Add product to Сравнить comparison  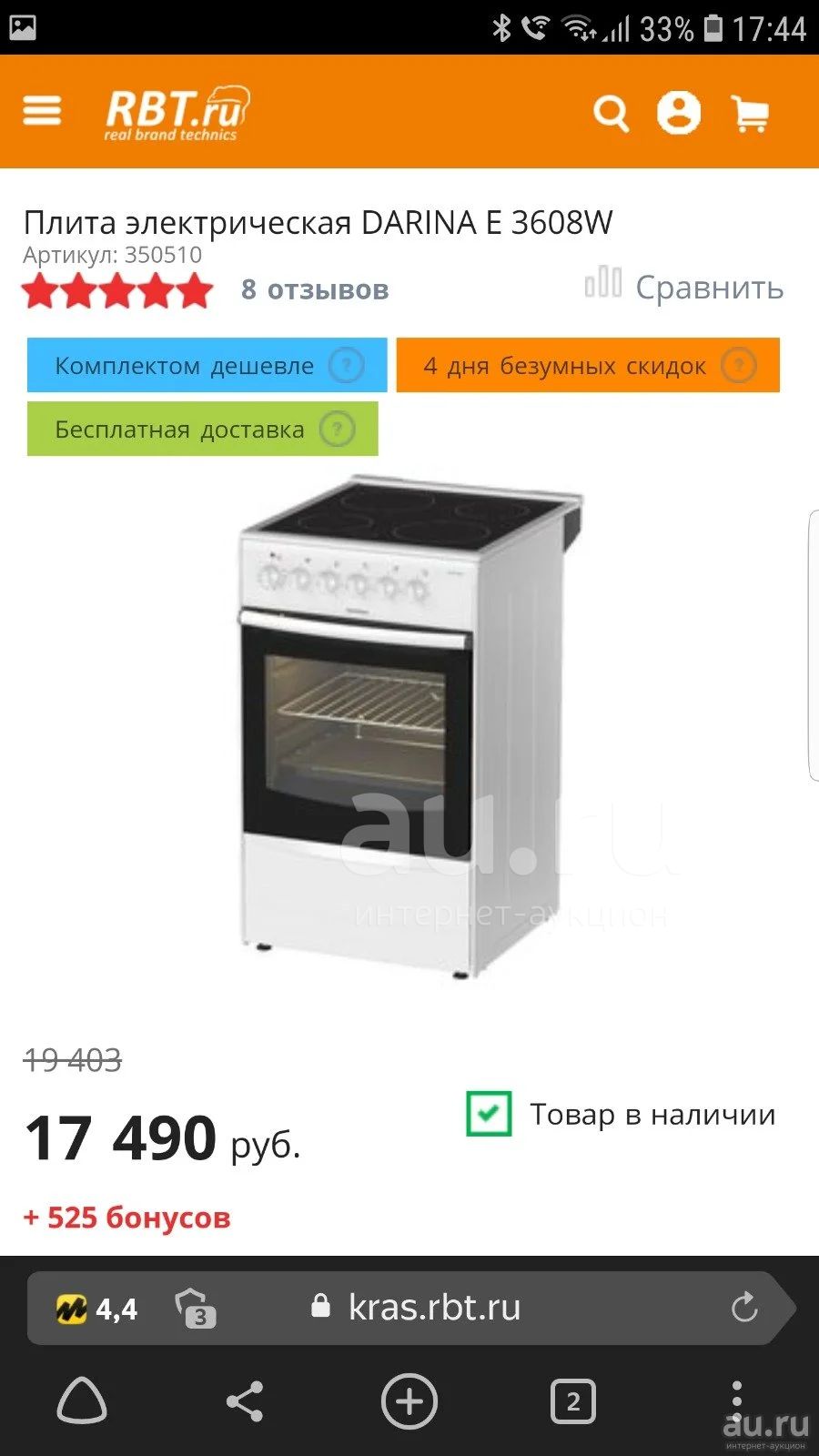684,286
